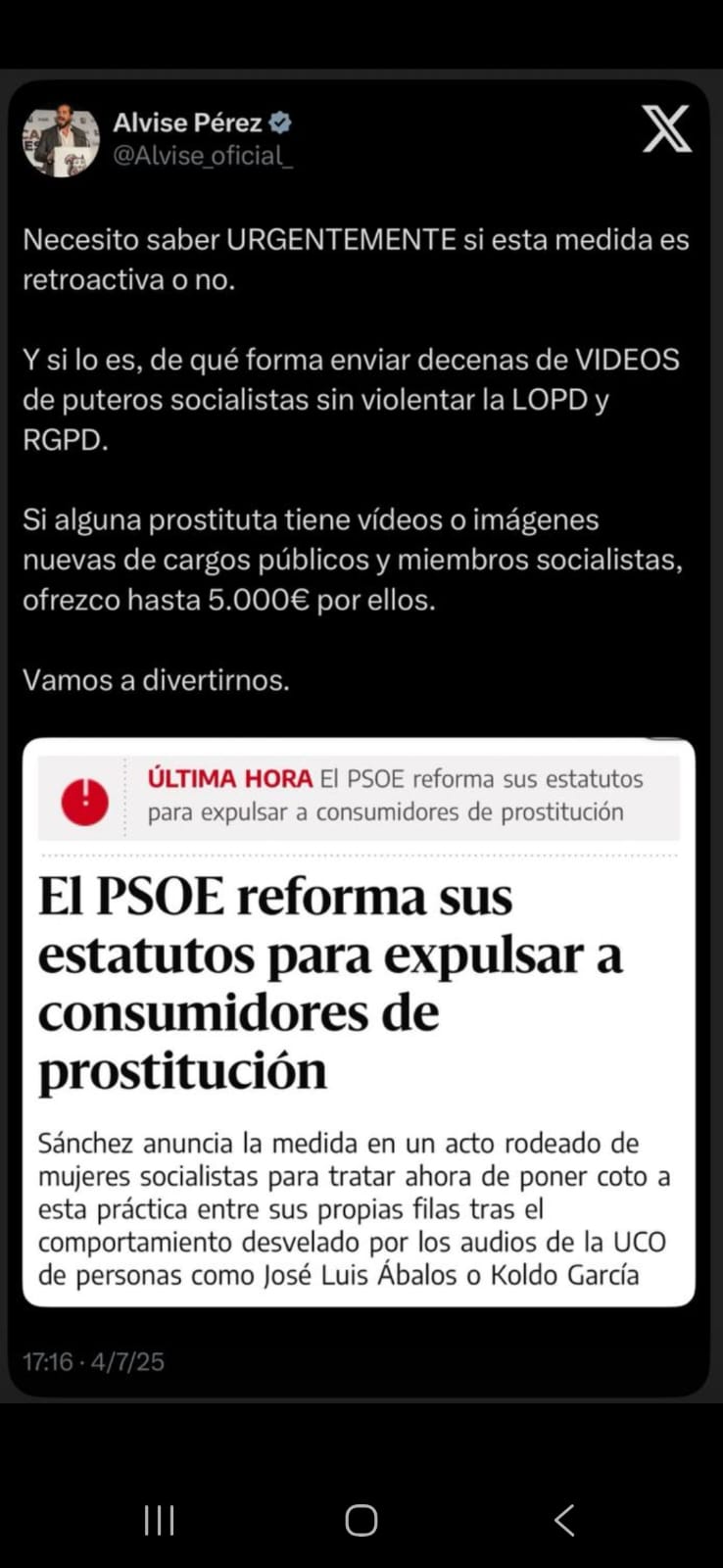The width and height of the screenshot is (723, 1568).
Task: Go to the home screen
Action: pos(361,1520)
